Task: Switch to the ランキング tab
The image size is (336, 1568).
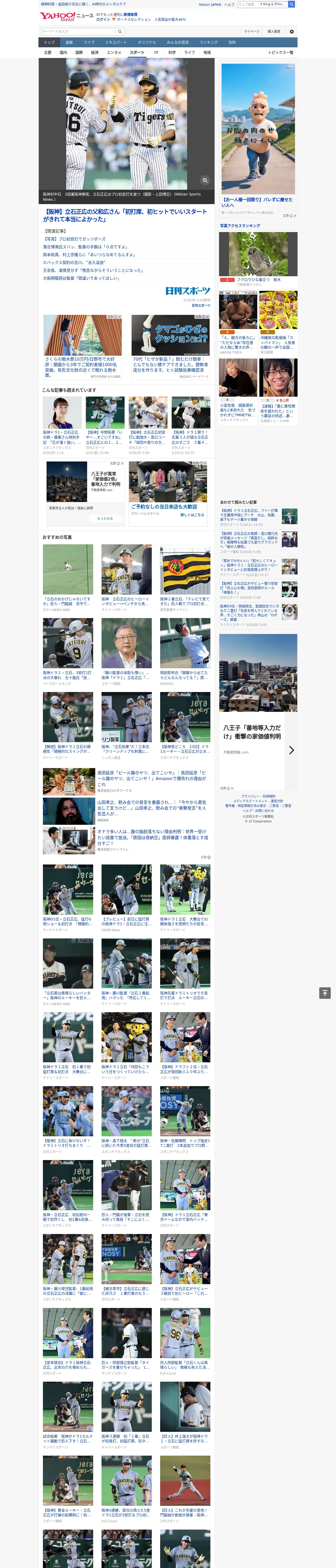Action: [x=209, y=42]
